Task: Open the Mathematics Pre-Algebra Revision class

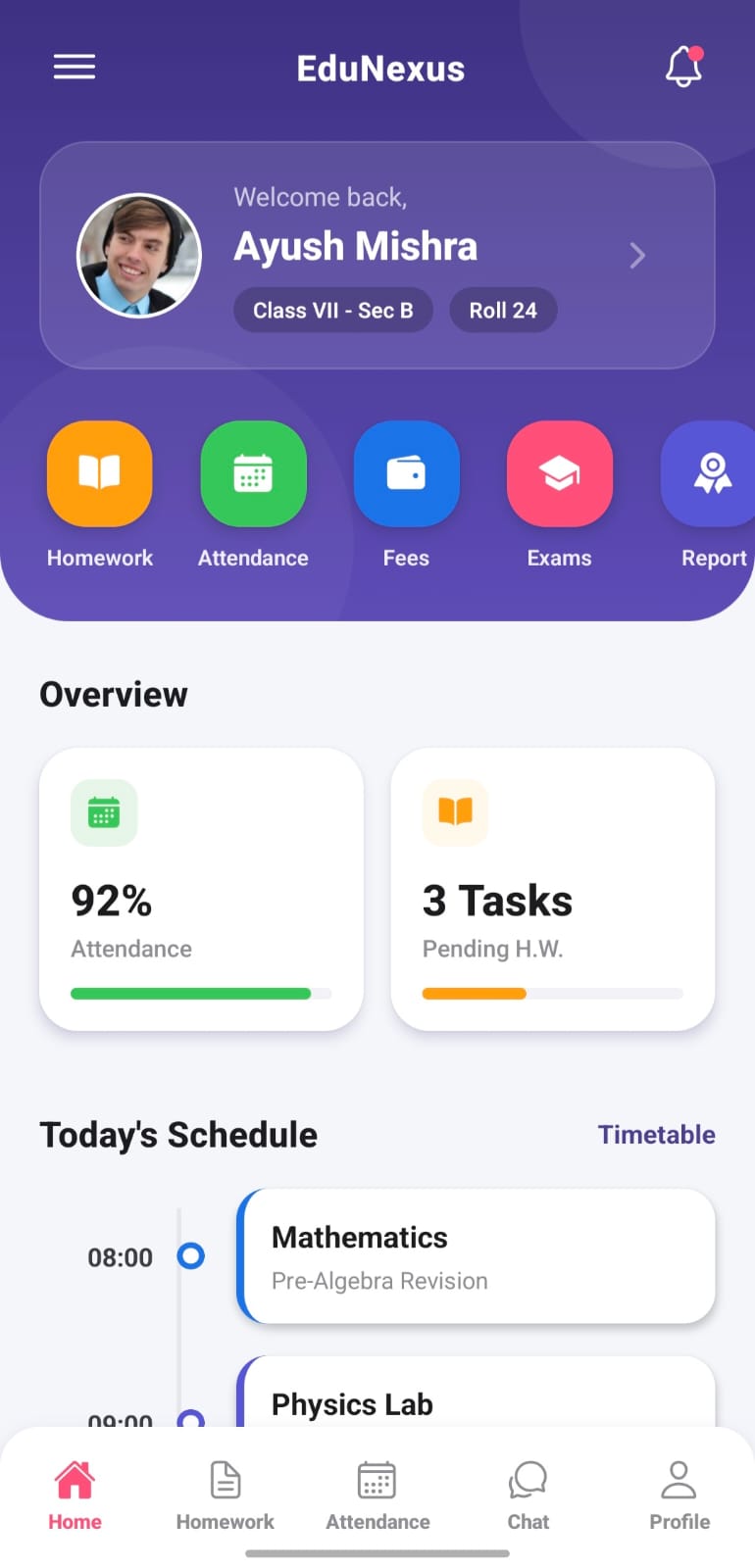Action: [476, 1256]
